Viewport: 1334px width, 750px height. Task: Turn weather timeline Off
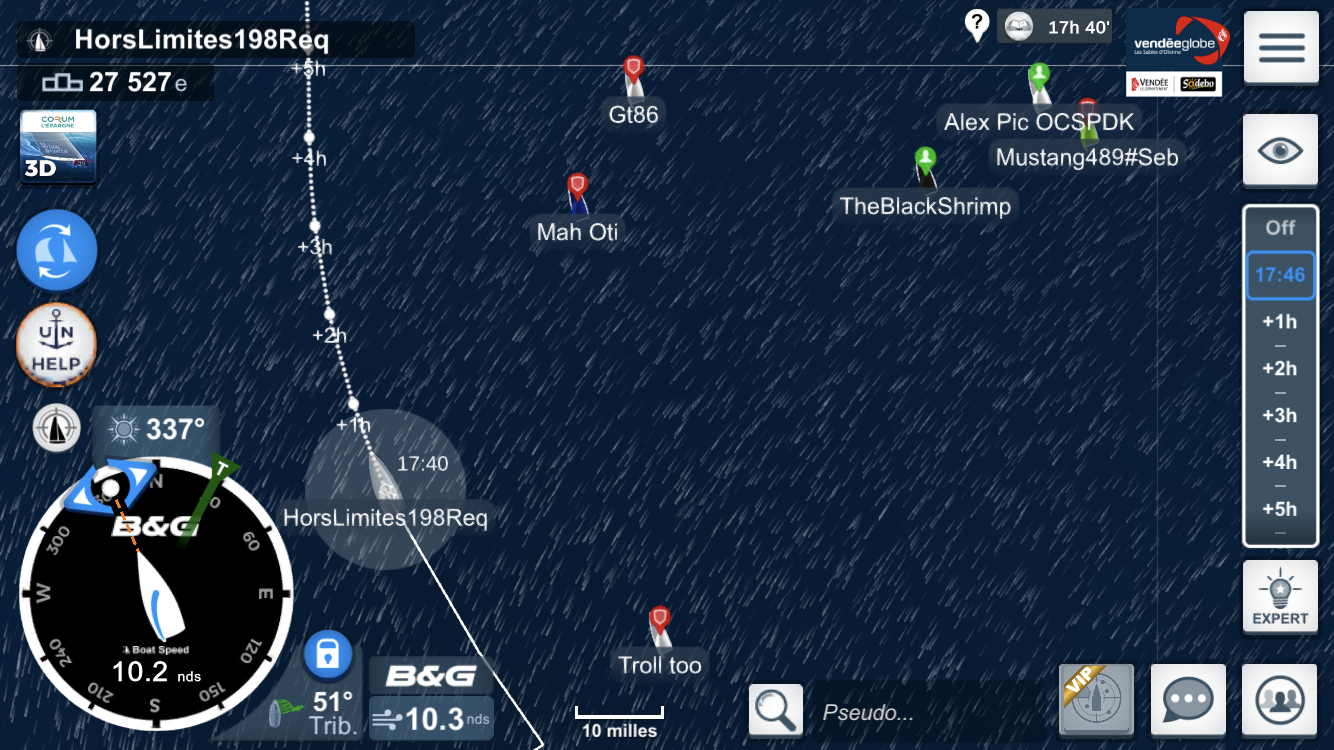pyautogui.click(x=1280, y=228)
